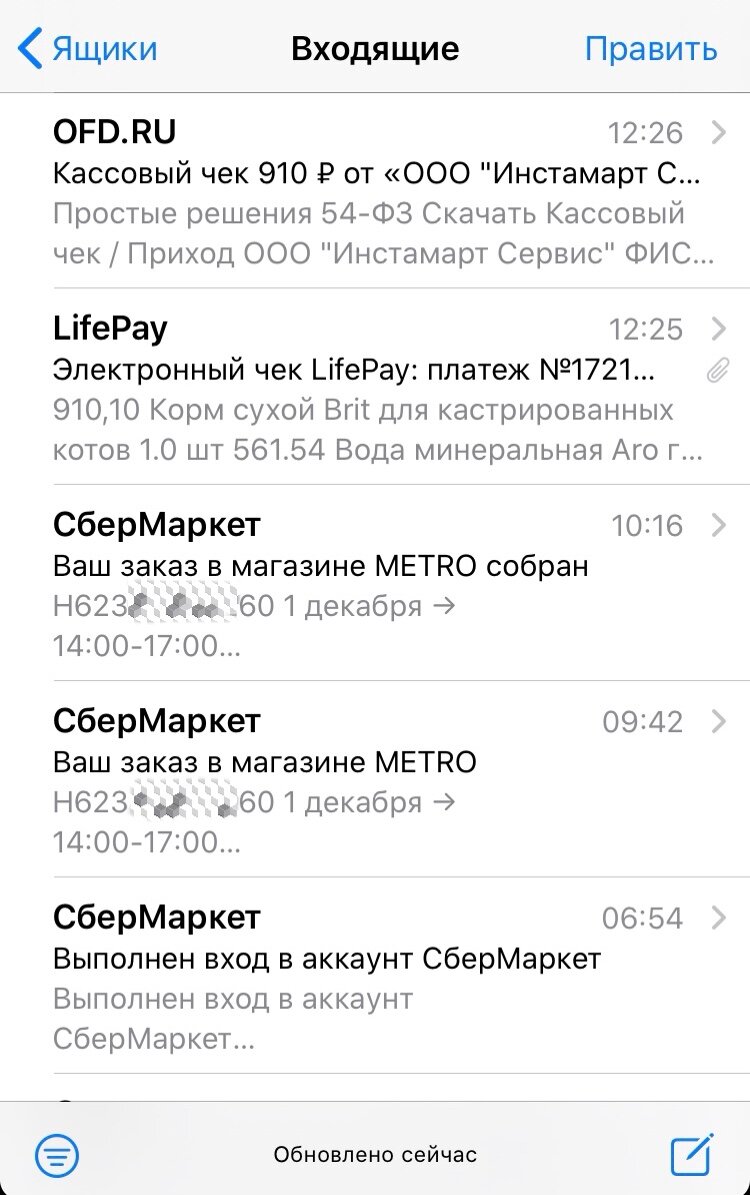
Task: Tap the chevron on the 06:54 СберМаркет email
Action: pyautogui.click(x=721, y=918)
